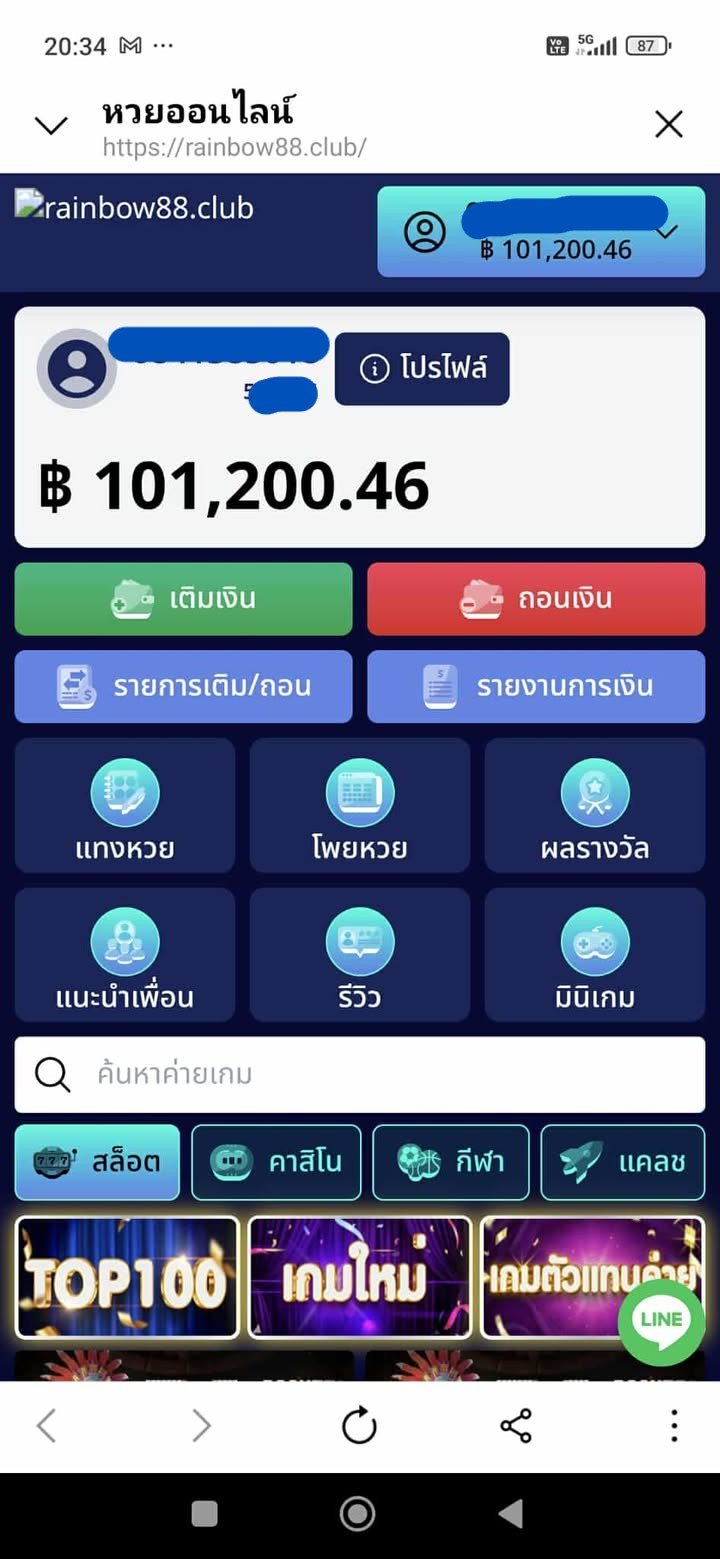Open LINE chat floating button
The image size is (720, 1559).
tap(661, 1321)
